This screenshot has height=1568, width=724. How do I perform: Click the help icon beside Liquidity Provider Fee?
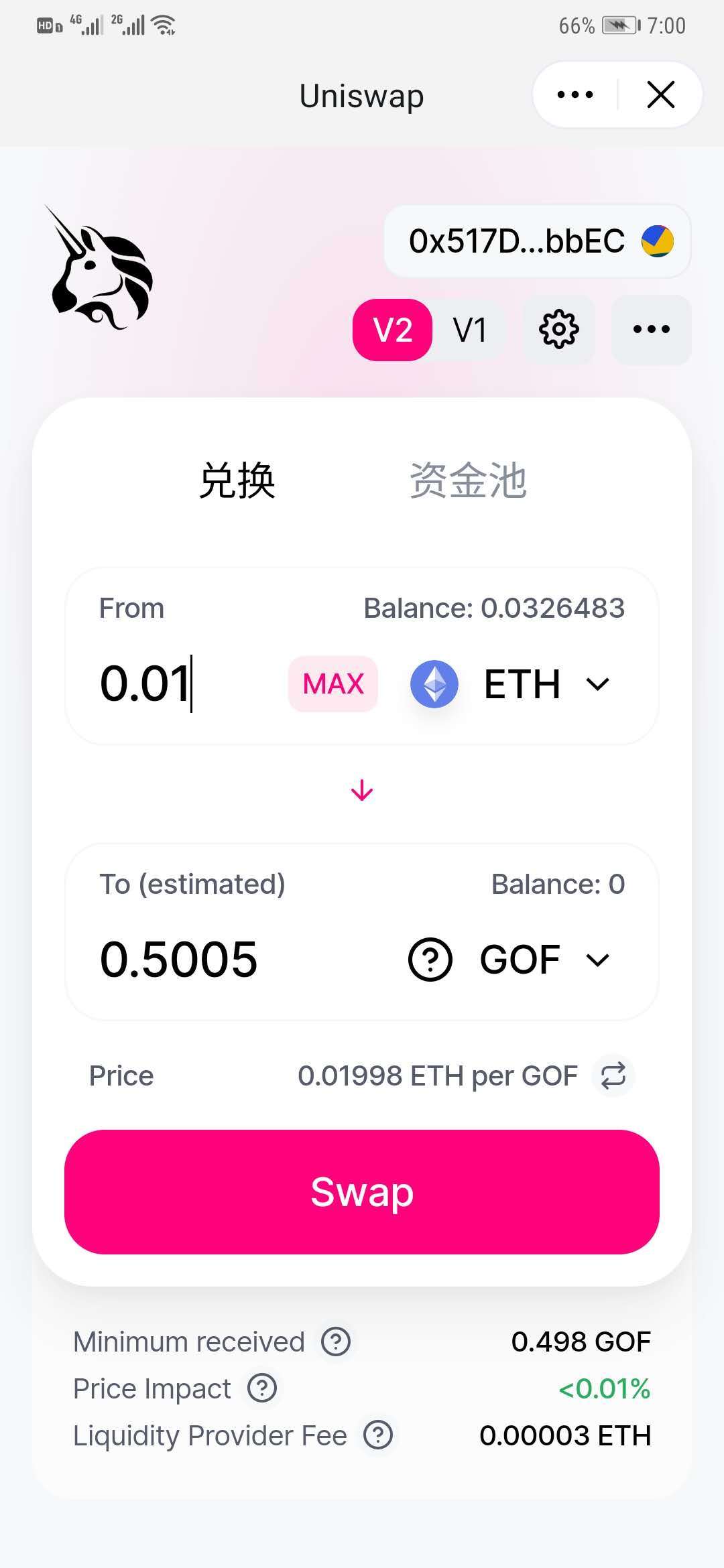(x=379, y=1435)
